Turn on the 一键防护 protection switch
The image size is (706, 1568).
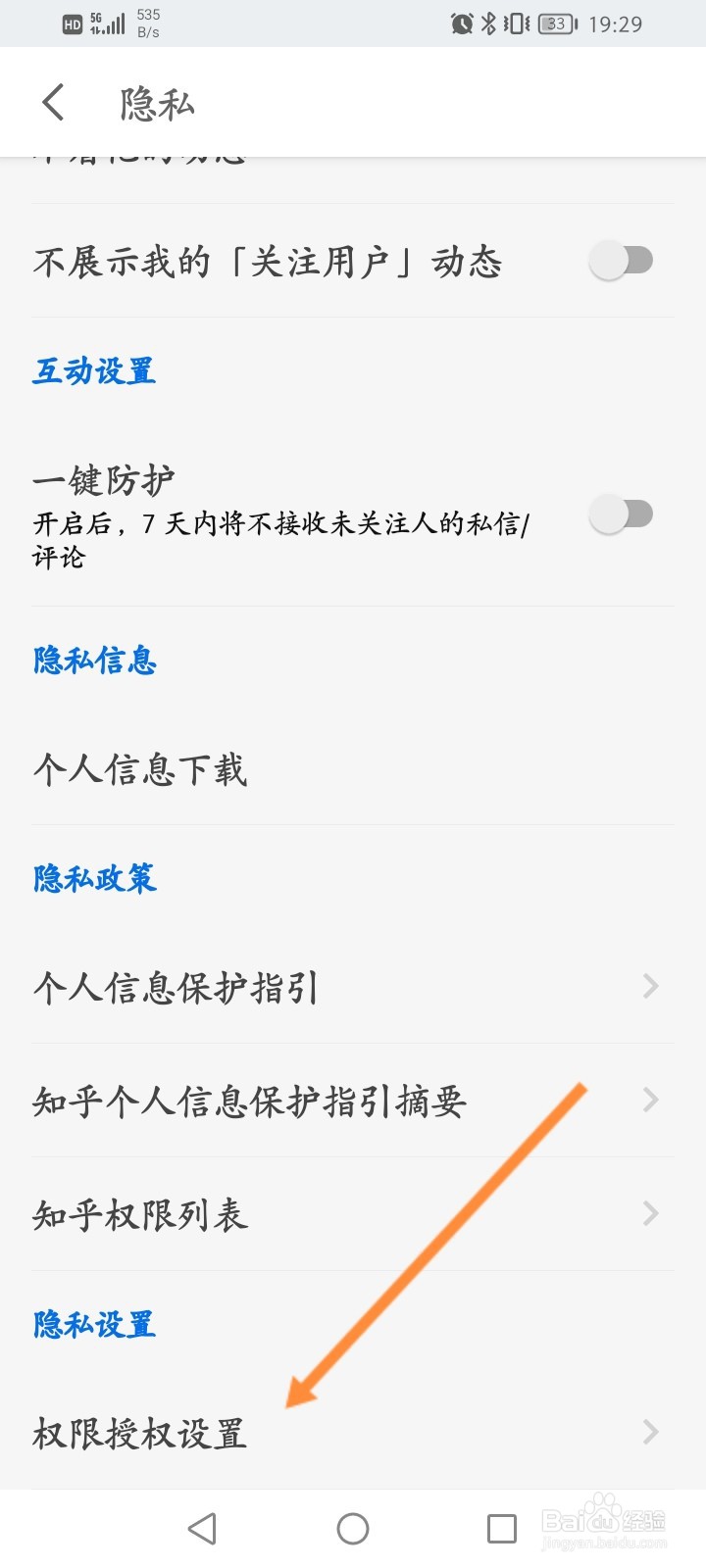pos(624,513)
